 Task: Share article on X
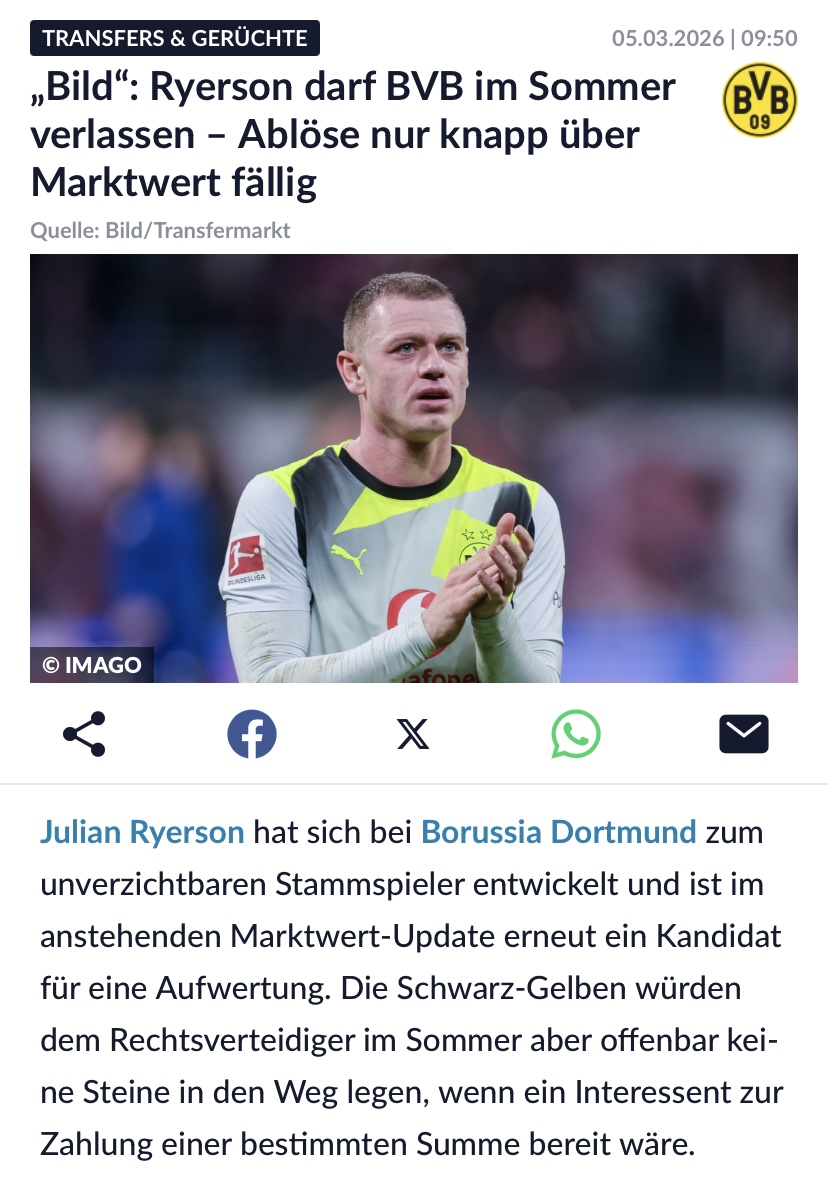pyautogui.click(x=413, y=735)
